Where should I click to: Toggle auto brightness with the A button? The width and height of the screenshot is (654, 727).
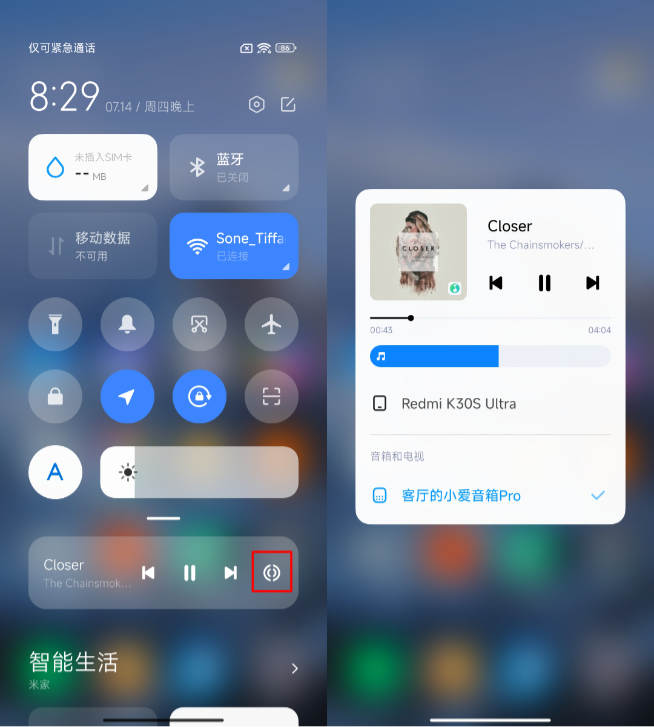click(55, 472)
